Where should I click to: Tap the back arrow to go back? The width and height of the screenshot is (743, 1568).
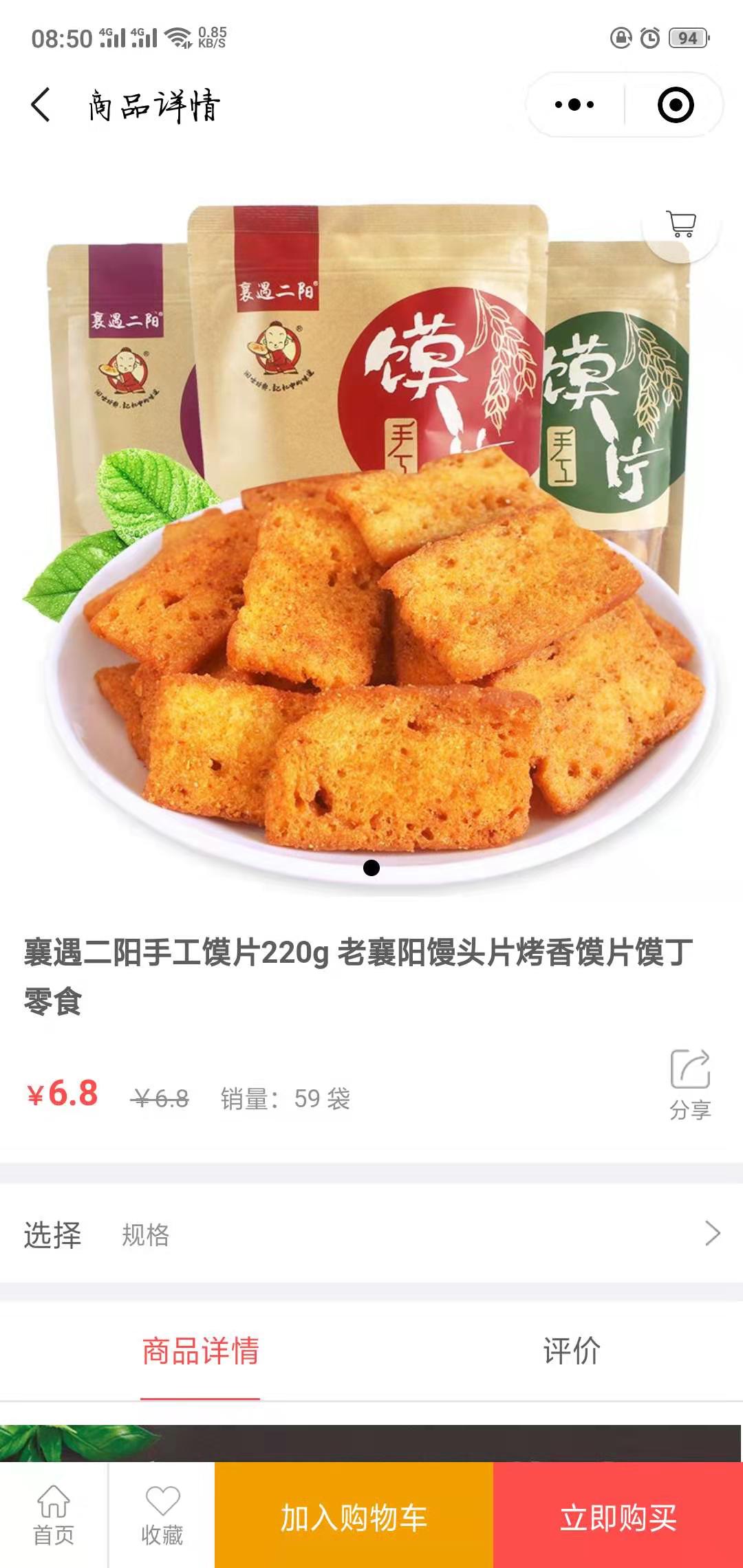click(39, 105)
